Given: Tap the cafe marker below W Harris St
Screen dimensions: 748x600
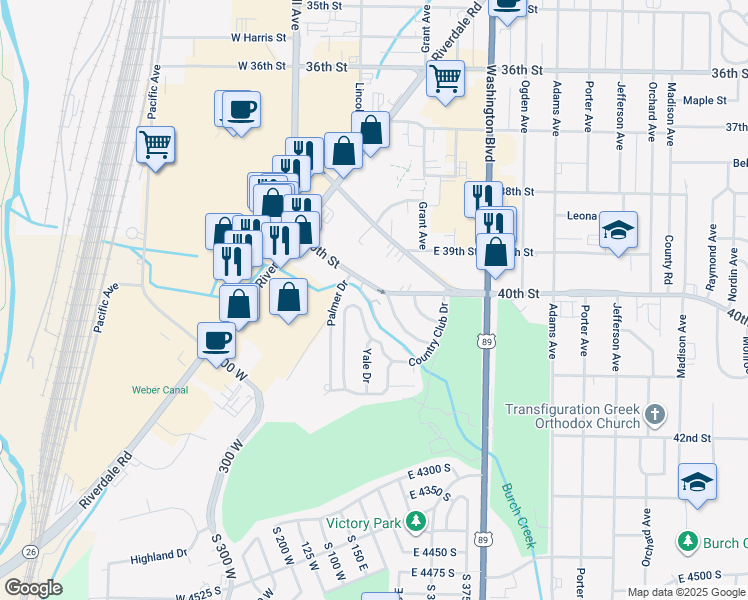Looking at the screenshot, I should [240, 109].
